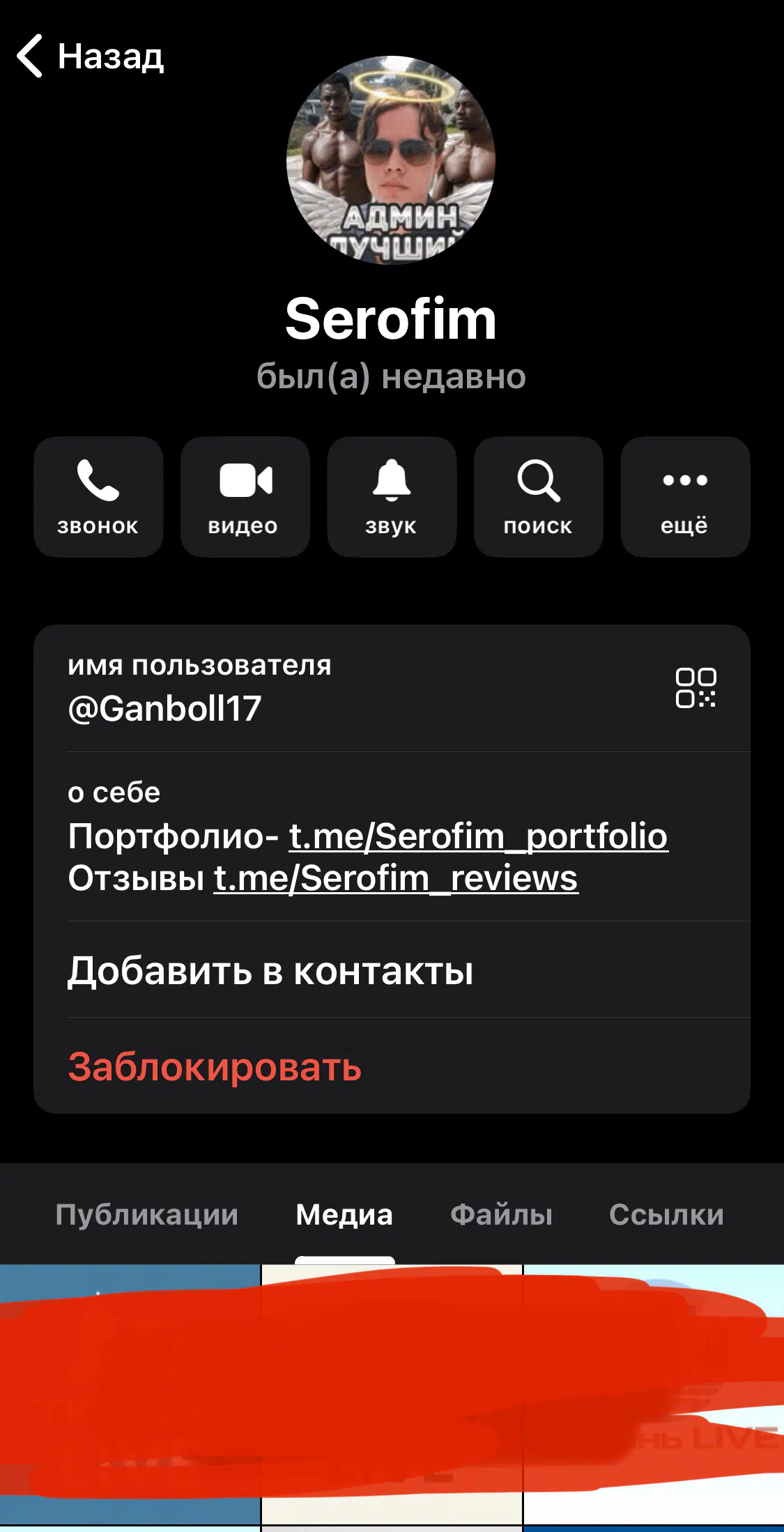Go back using the Назад button
This screenshot has width=784, height=1532.
click(x=91, y=56)
